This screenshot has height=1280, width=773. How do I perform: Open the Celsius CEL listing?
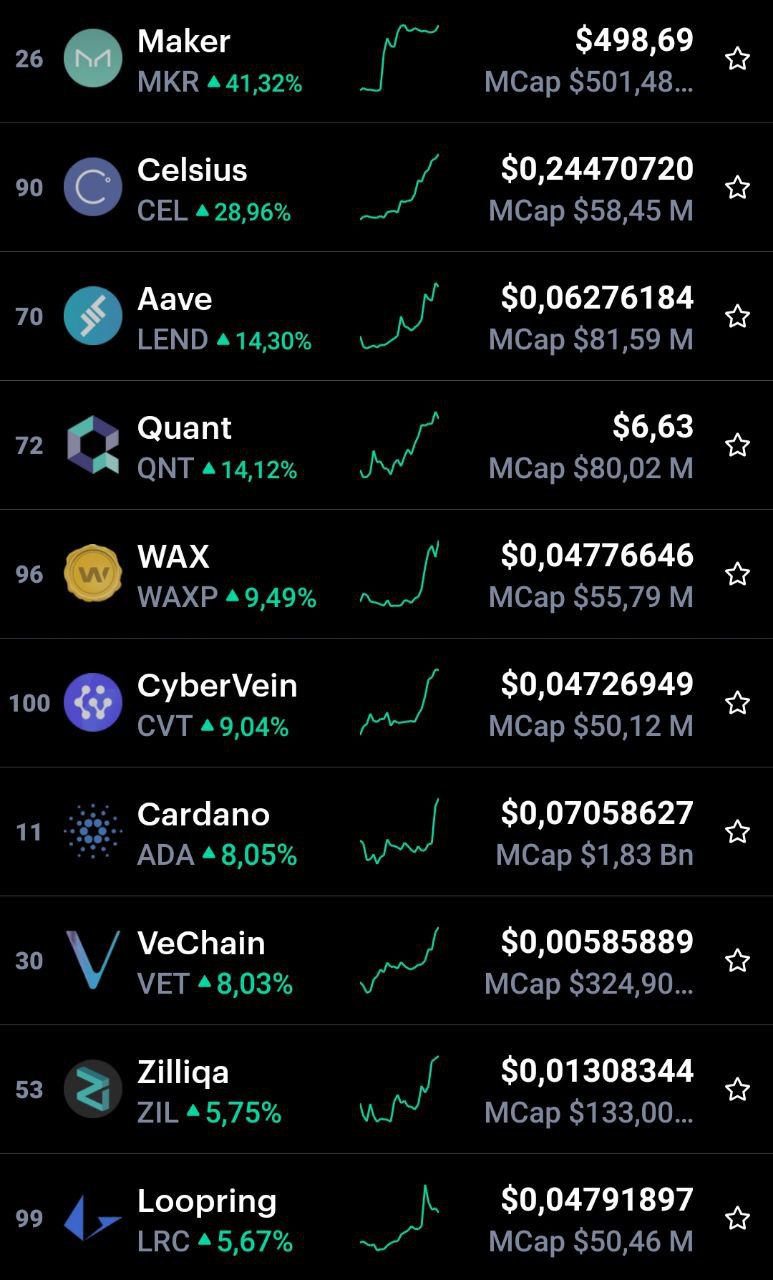[x=386, y=187]
